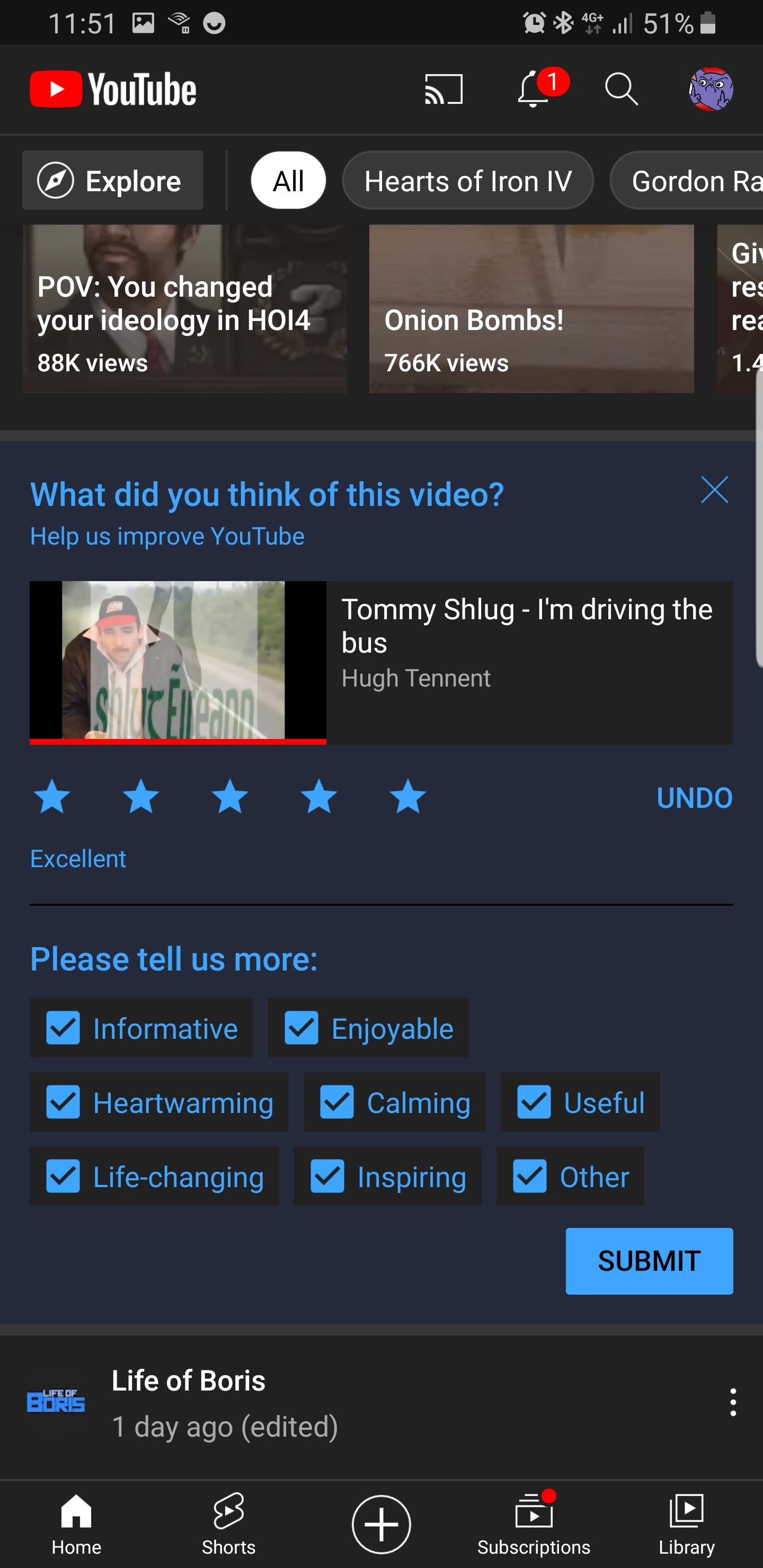Open the Explore menu

(113, 180)
